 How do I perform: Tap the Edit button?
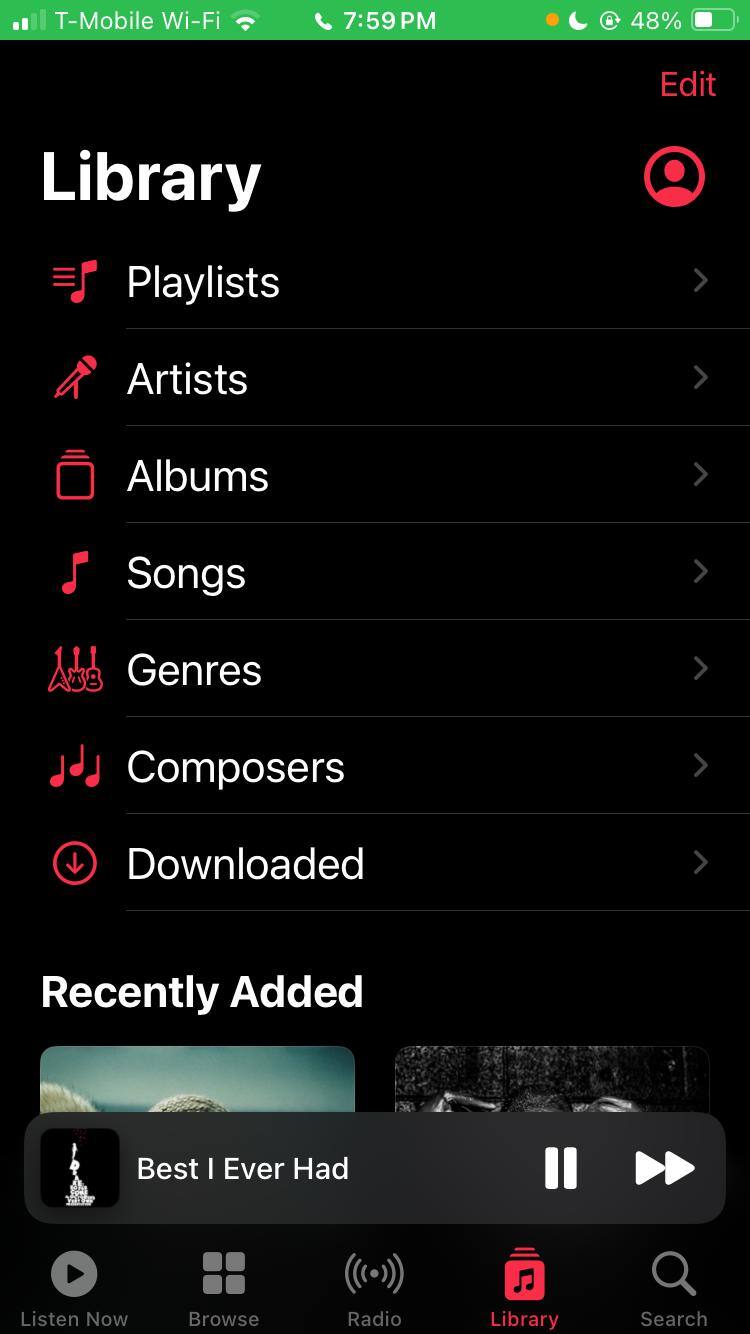tap(687, 85)
